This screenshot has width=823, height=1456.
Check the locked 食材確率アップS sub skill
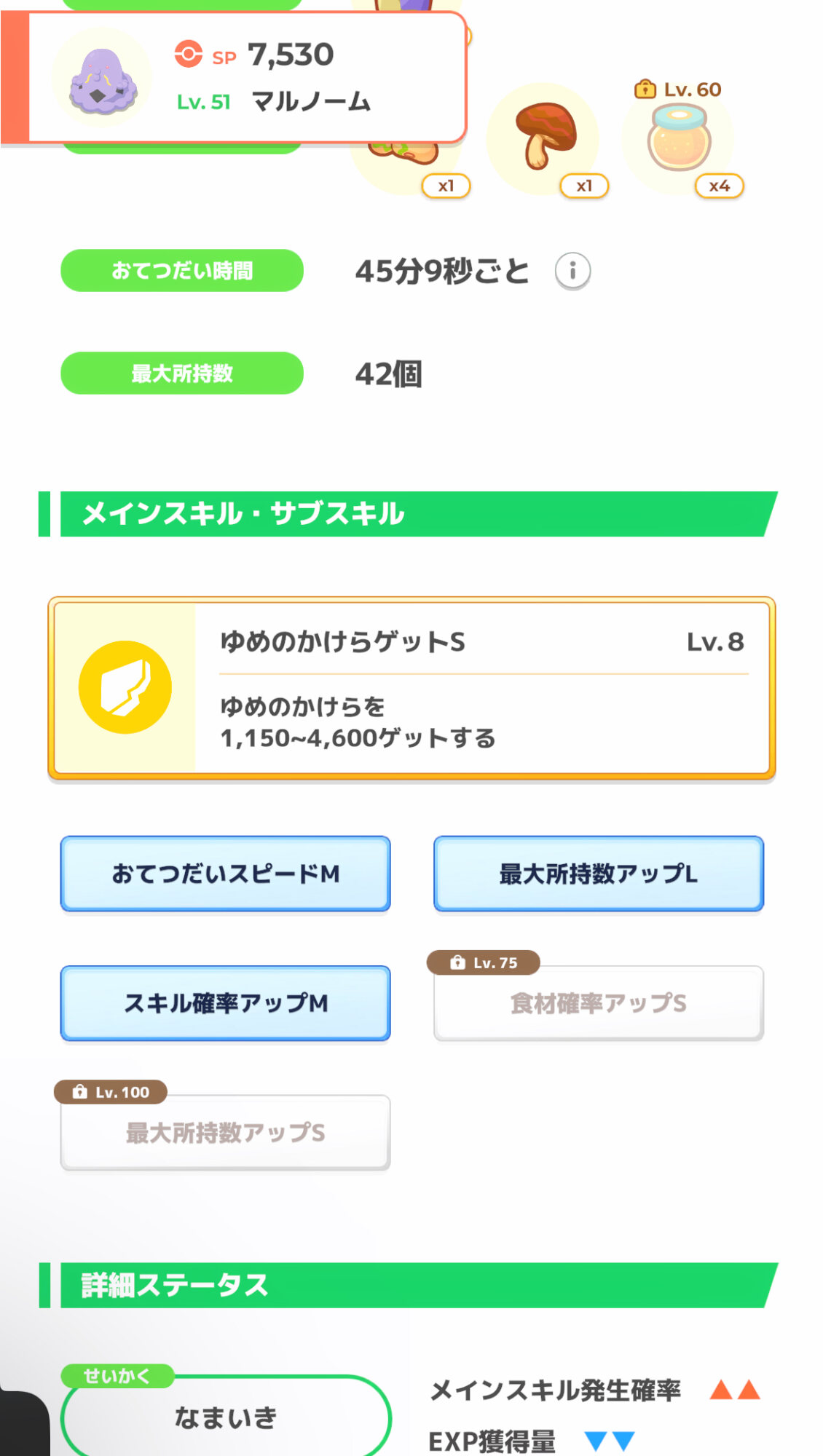pos(598,1003)
